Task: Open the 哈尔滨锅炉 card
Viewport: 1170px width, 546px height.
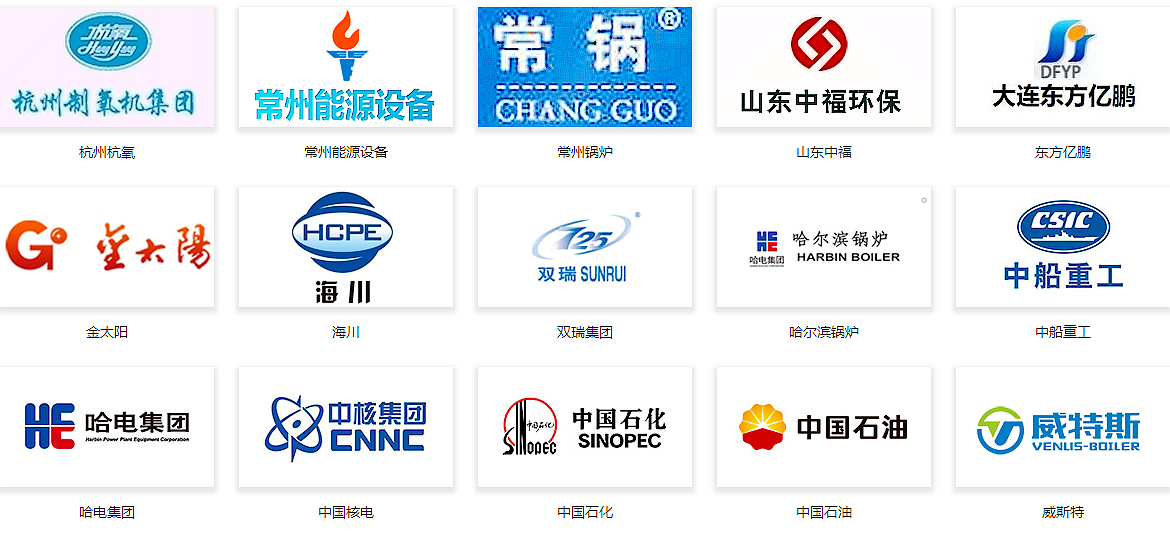Action: 823,247
